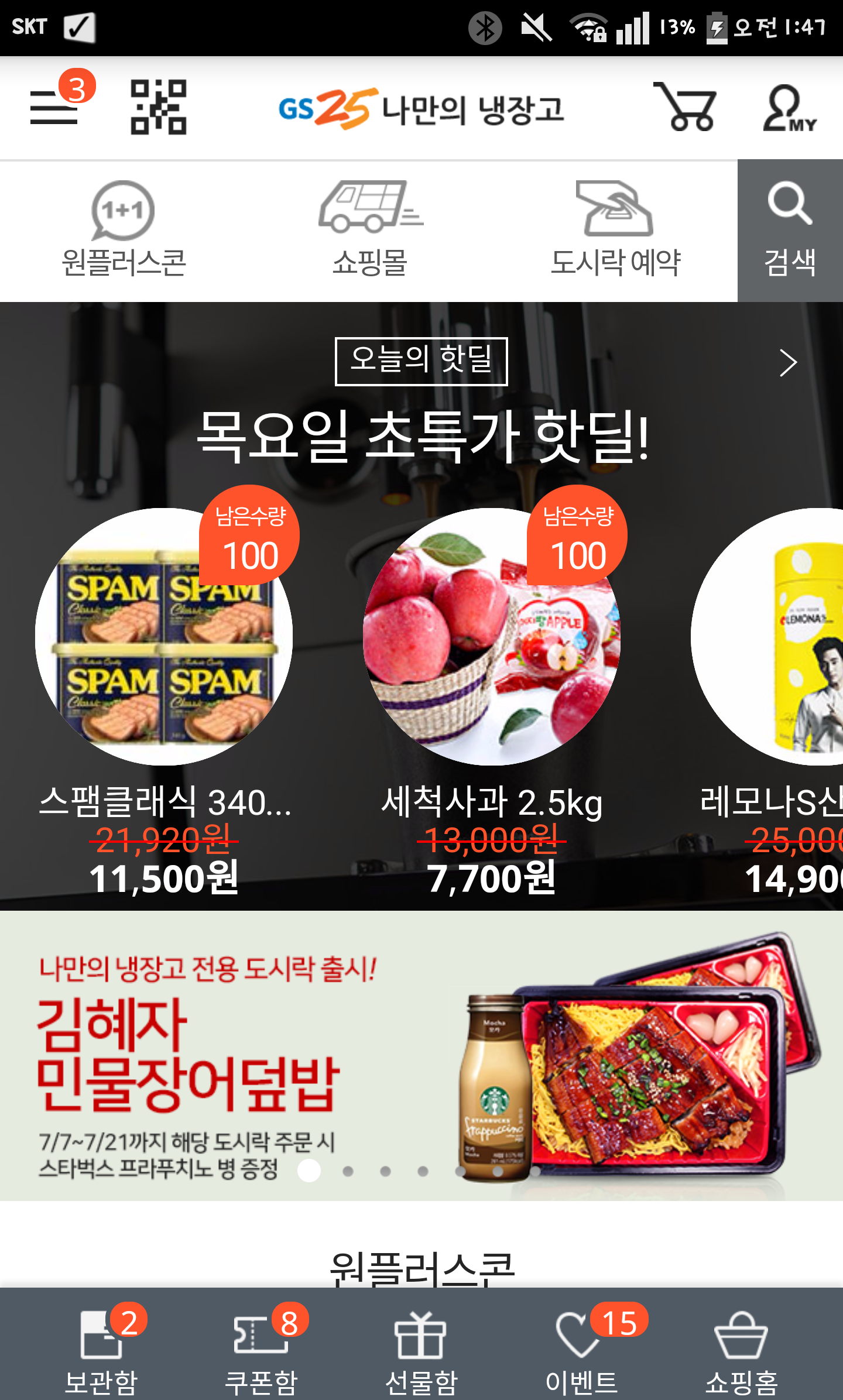Expand 오늘의 핫딜 with the arrow
Screen dimensions: 843x1400
[x=788, y=363]
